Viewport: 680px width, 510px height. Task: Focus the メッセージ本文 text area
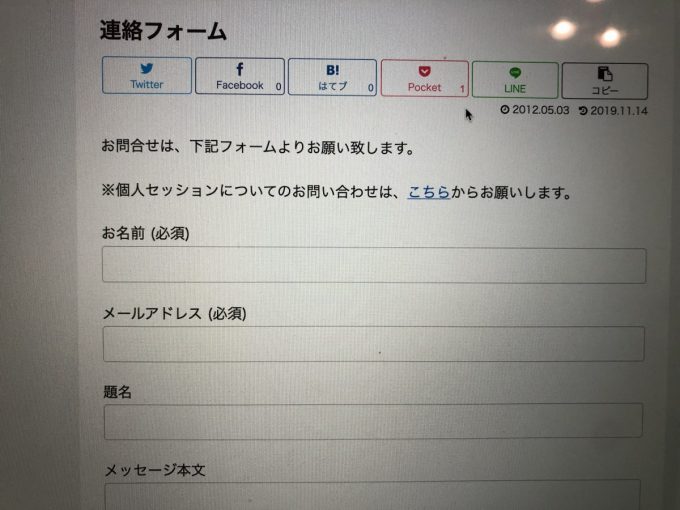click(374, 494)
